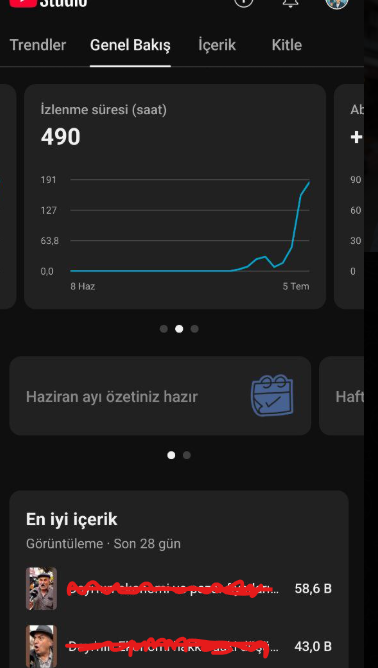Screen dimensions: 378x668
Task: Open the top video with 58,6 B views
Action: click(179, 589)
